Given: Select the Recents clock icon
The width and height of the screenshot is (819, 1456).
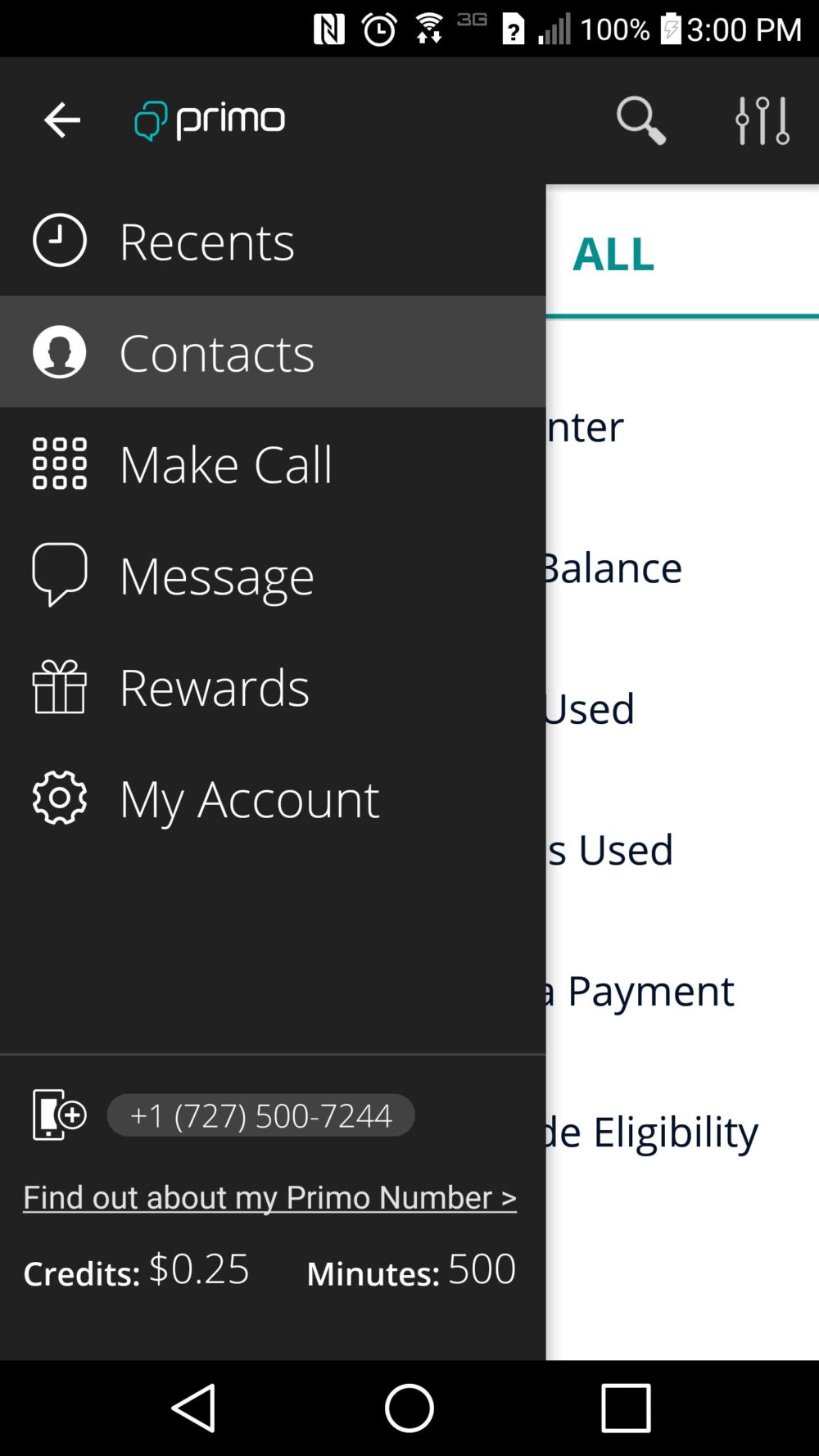Looking at the screenshot, I should pos(59,240).
